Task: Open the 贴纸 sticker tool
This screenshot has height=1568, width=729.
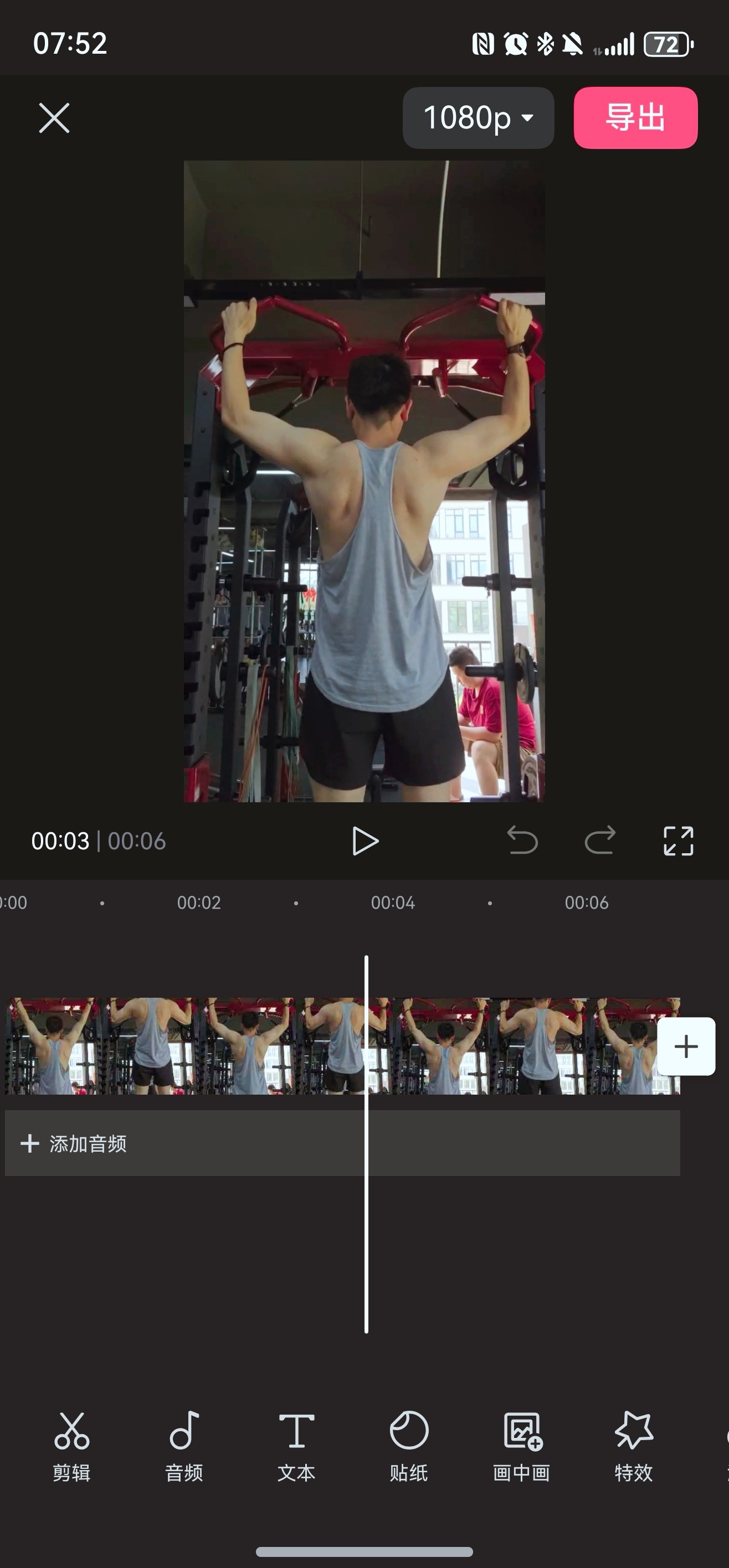Action: tap(409, 1446)
